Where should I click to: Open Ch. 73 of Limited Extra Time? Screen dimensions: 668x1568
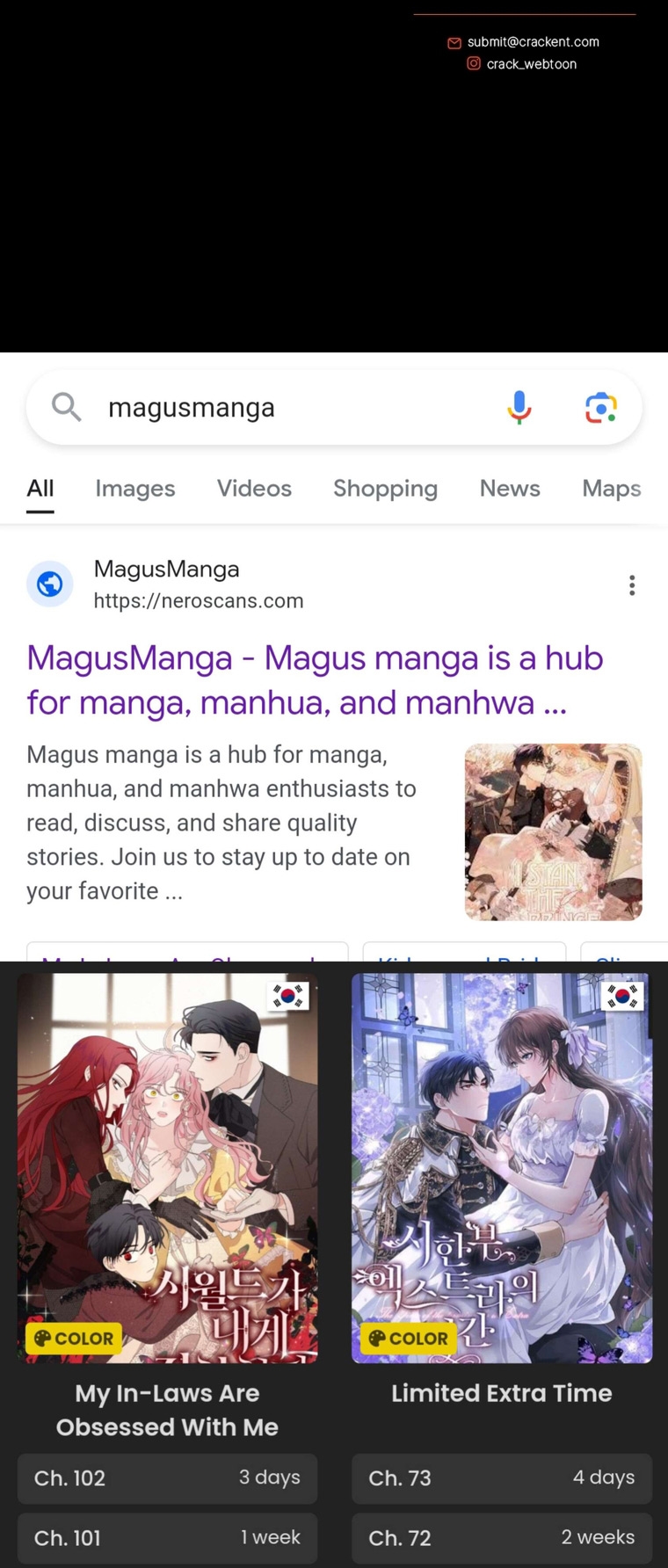pos(502,1478)
